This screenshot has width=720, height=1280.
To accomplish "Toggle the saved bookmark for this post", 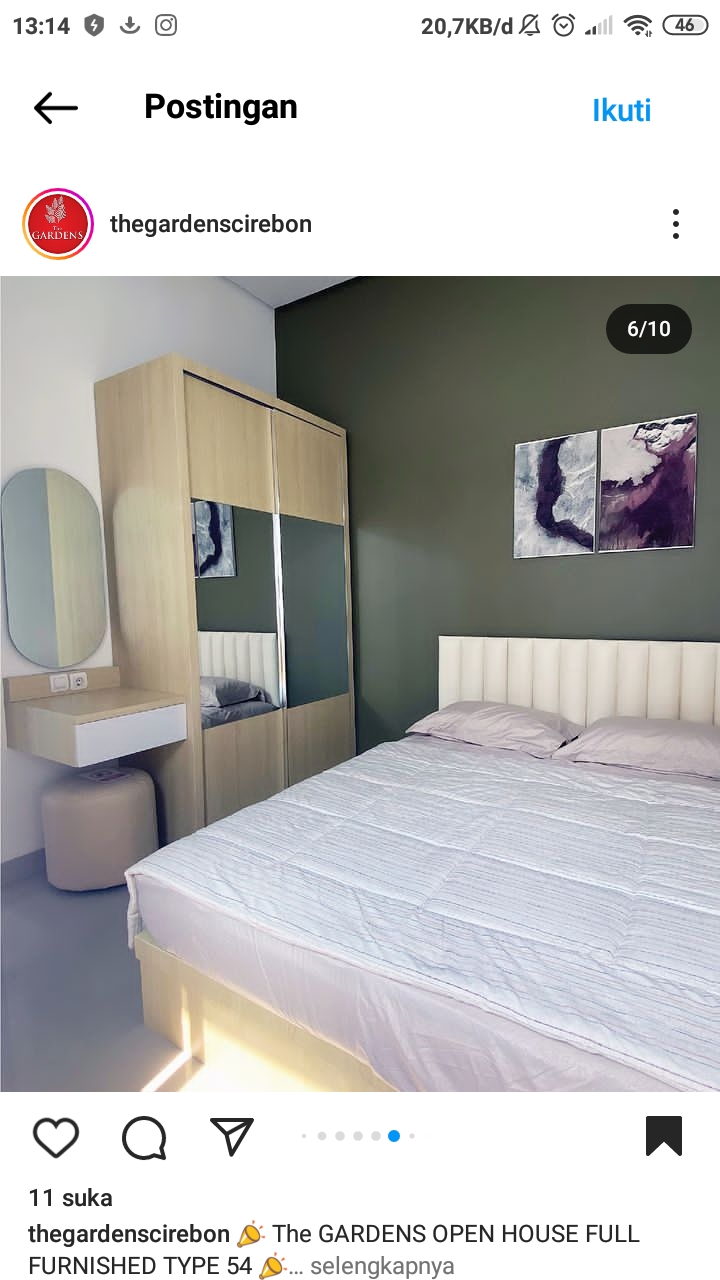I will pyautogui.click(x=664, y=1136).
